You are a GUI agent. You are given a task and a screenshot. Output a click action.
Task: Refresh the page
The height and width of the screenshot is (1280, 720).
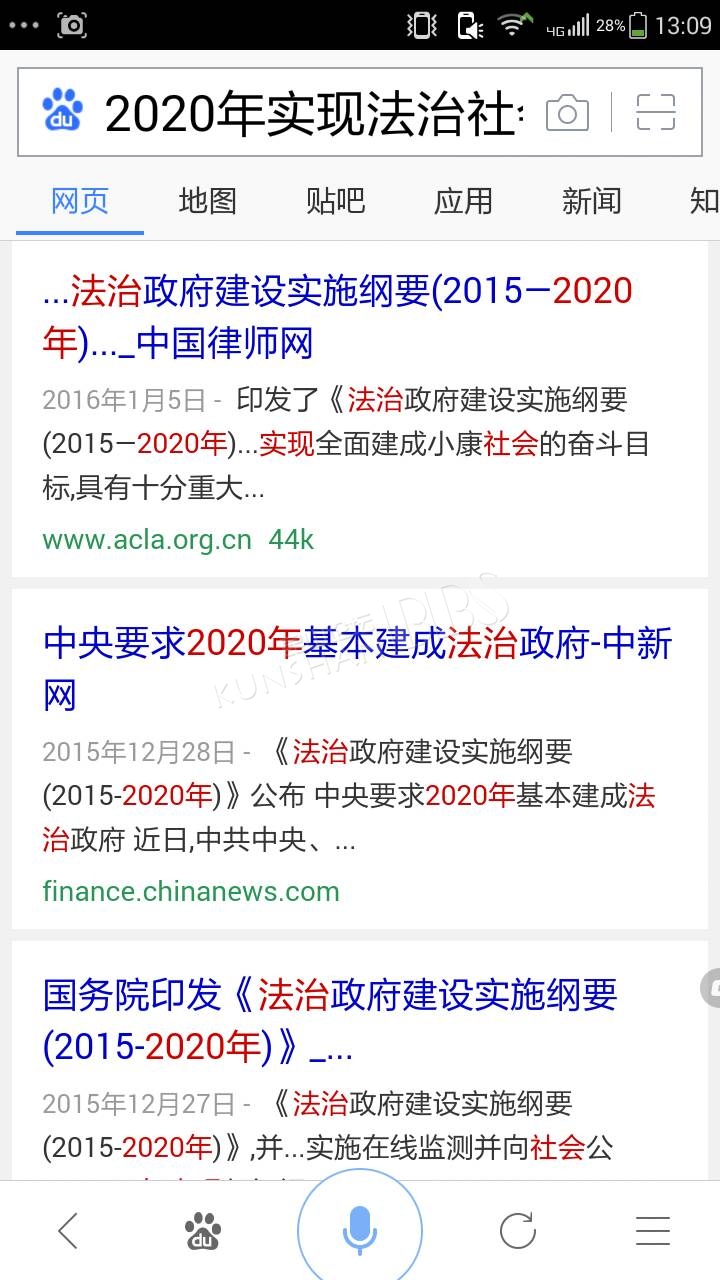[x=518, y=1231]
